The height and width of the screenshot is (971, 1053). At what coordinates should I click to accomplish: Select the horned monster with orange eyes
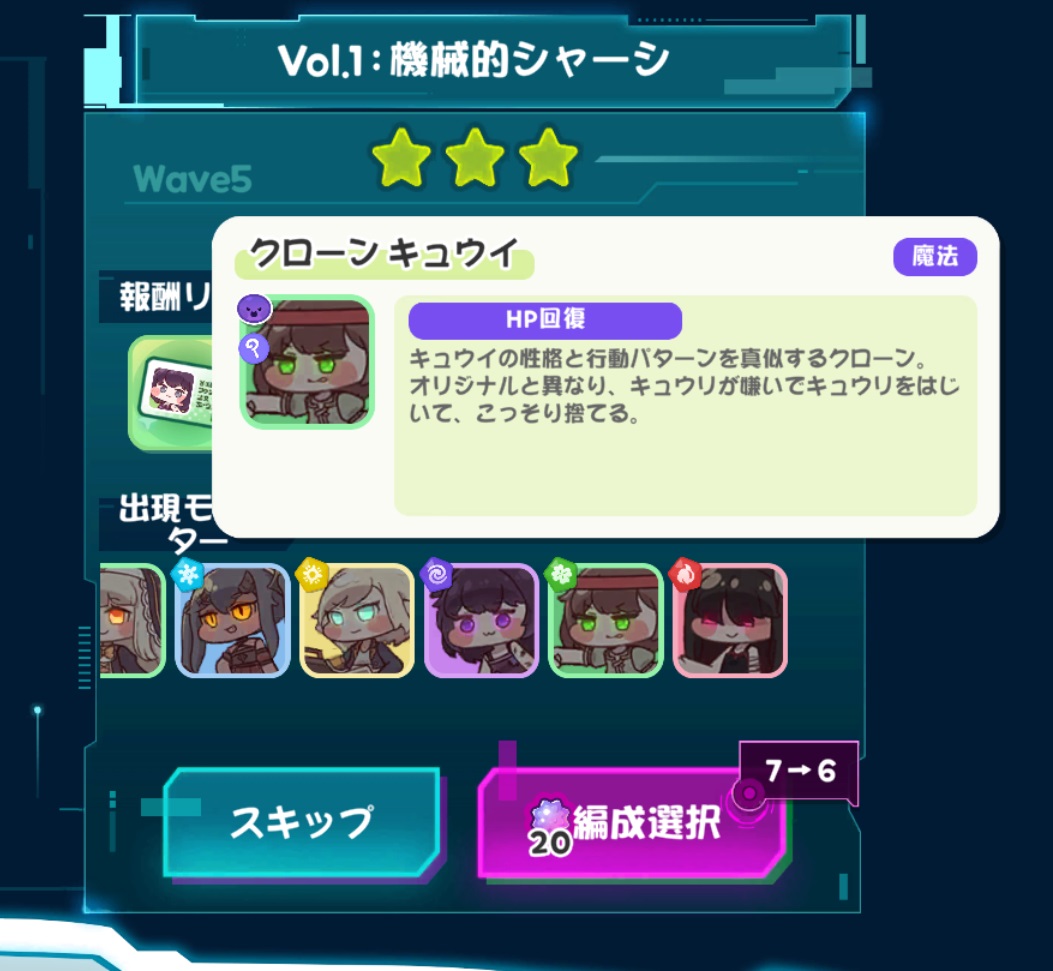click(233, 622)
